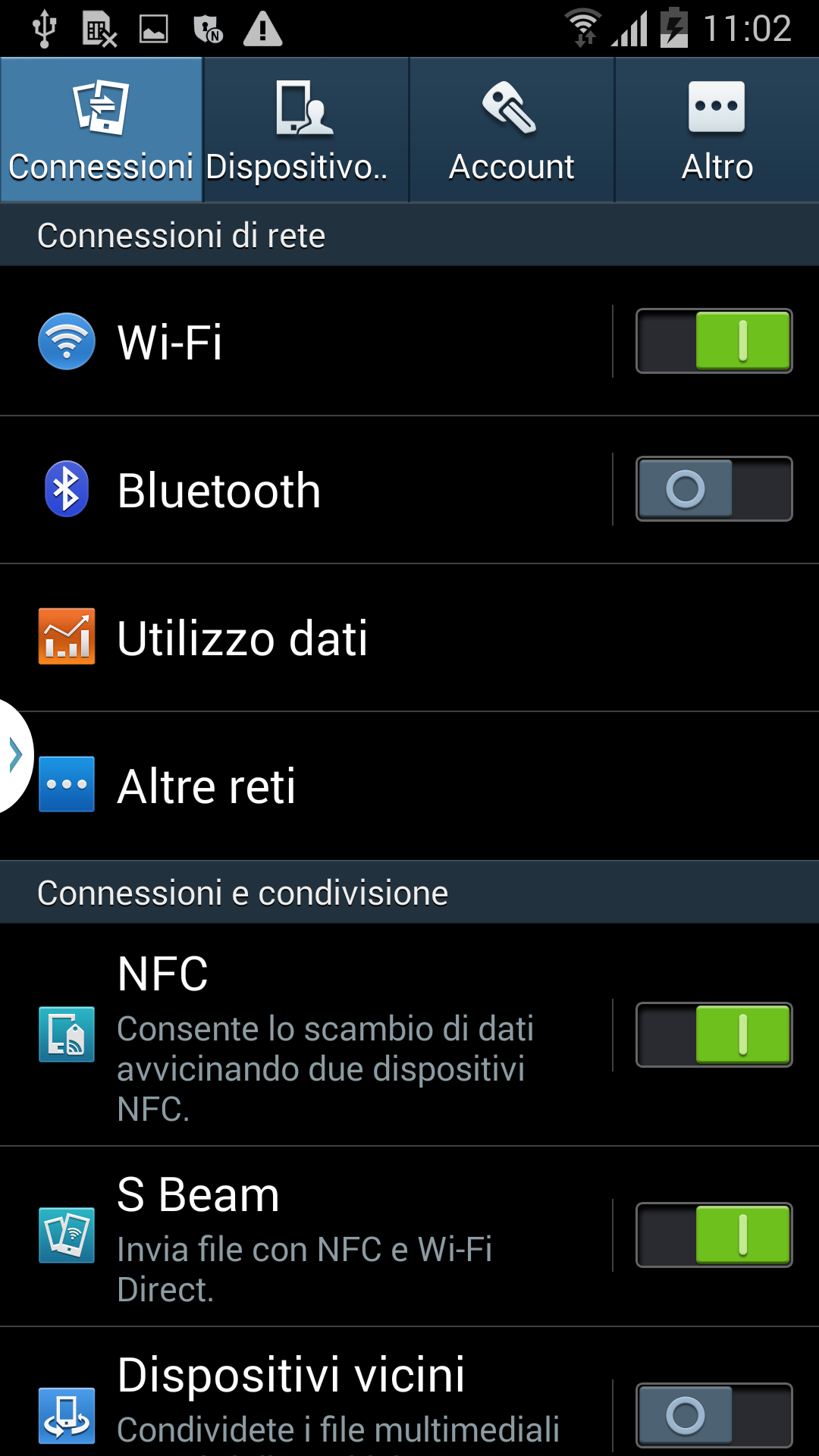Open Dispositivi vicini settings row
Viewport: 819px width, 1456px height.
coord(306,1392)
